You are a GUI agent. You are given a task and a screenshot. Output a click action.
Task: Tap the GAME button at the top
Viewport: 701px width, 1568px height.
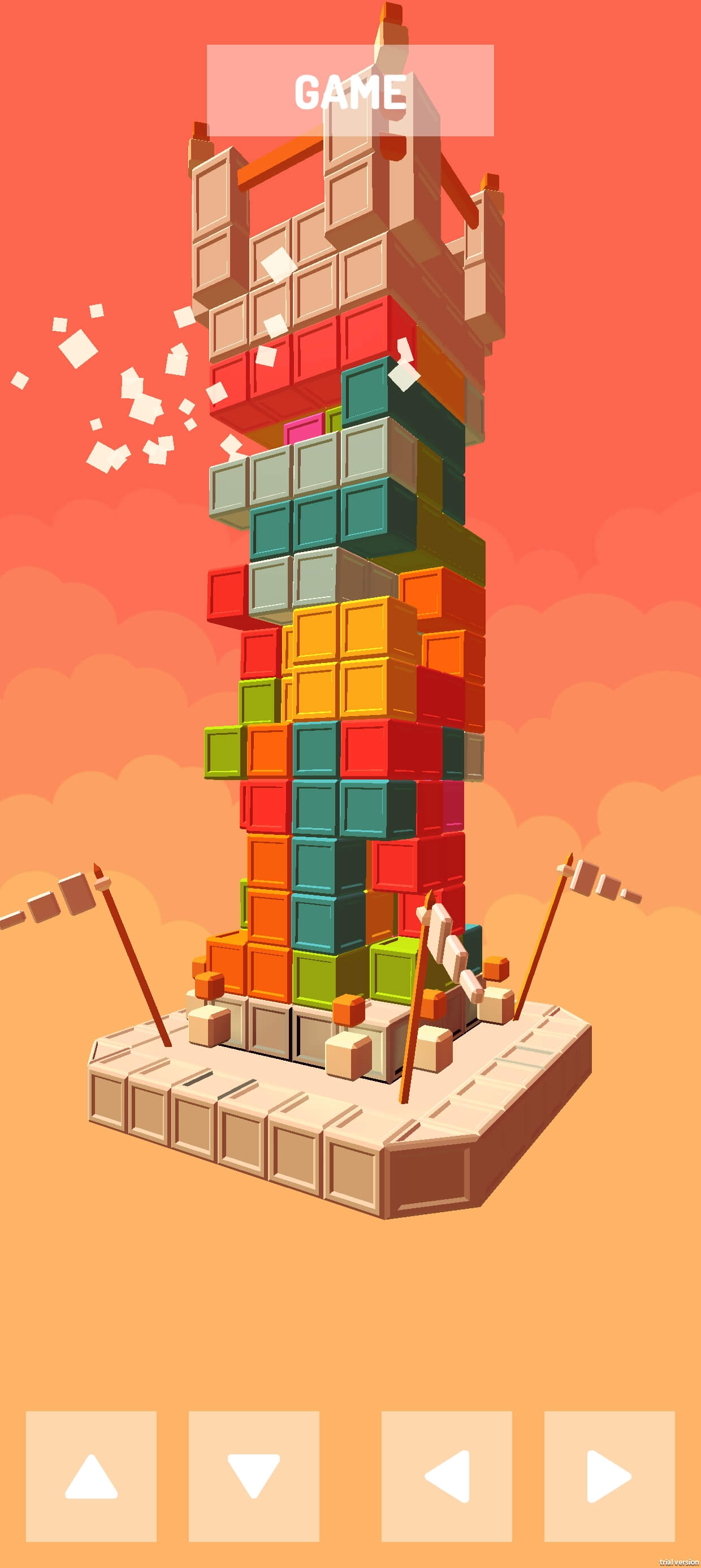tap(350, 90)
